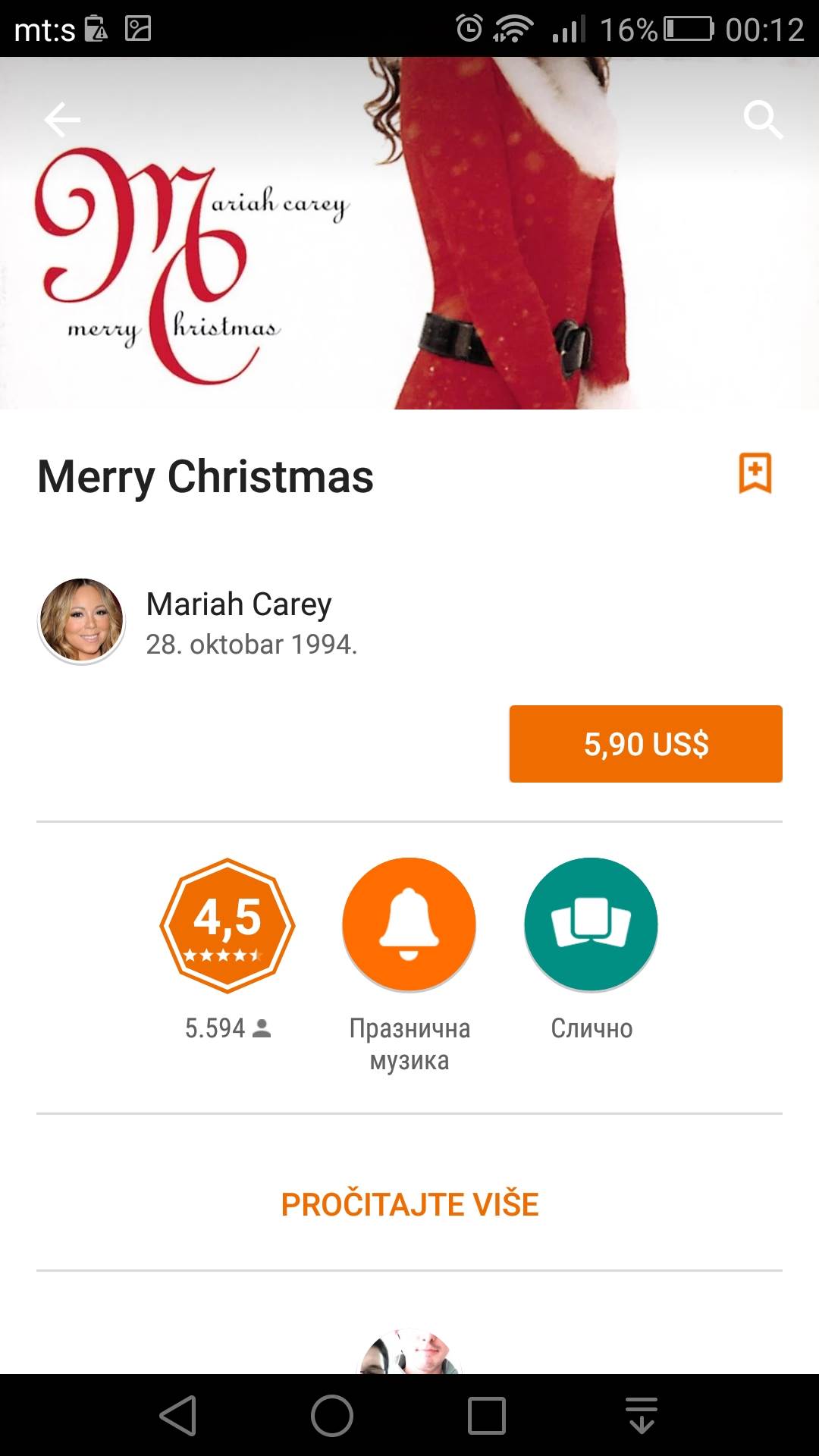Show similar albums via Слично
This screenshot has width=819, height=1456.
pyautogui.click(x=591, y=925)
